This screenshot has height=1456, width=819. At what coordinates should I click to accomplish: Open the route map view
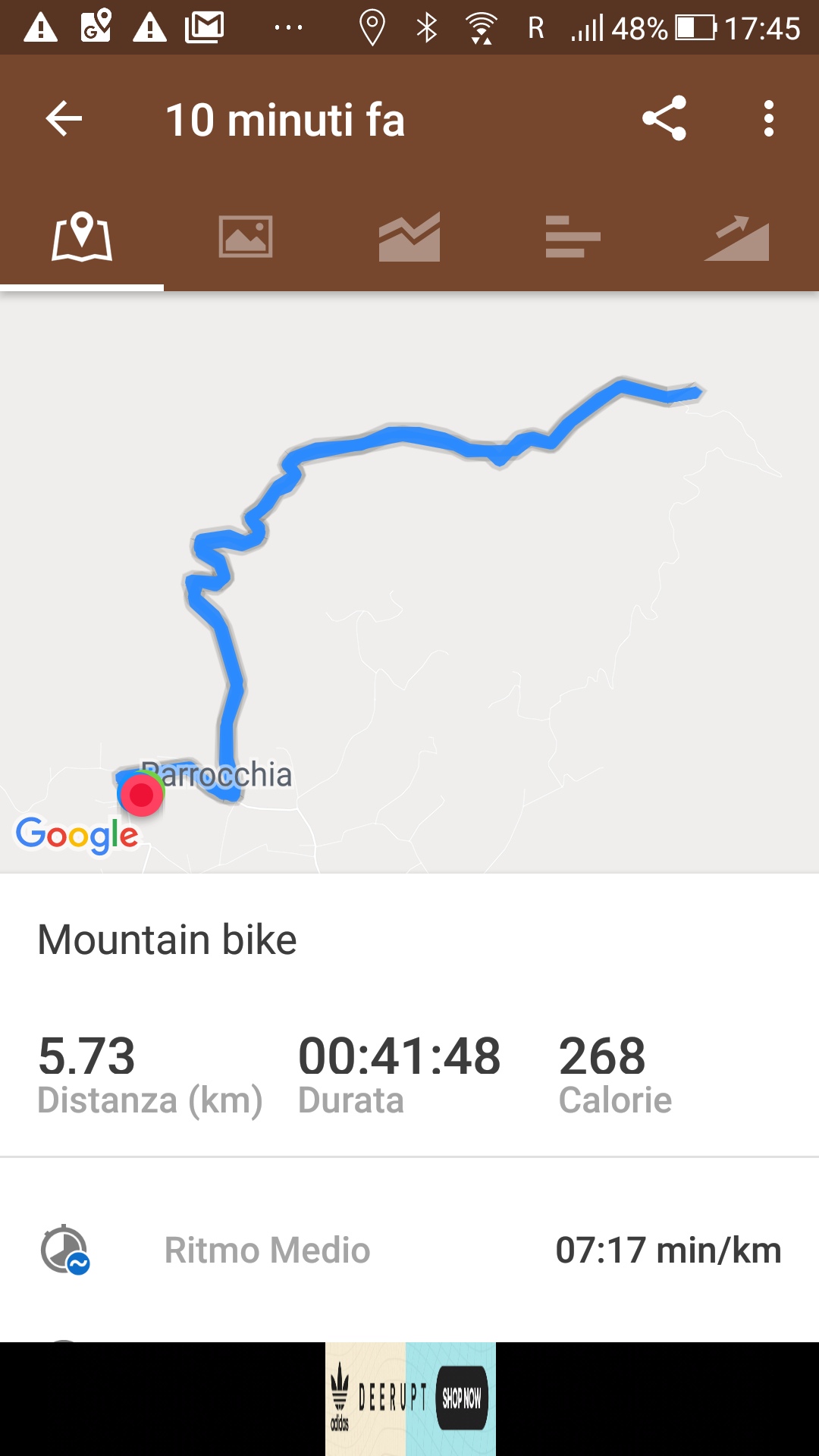[x=409, y=582]
